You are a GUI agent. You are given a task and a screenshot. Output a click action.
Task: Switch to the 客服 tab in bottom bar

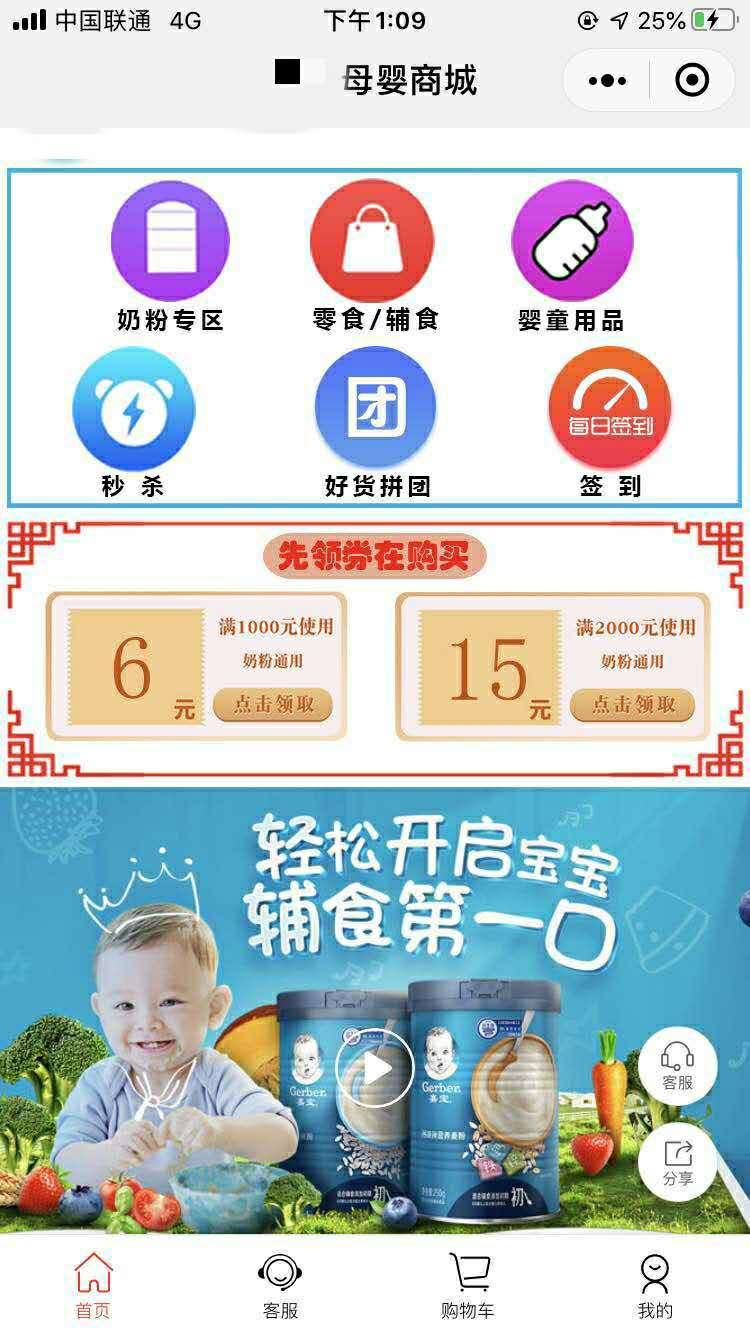[281, 1285]
